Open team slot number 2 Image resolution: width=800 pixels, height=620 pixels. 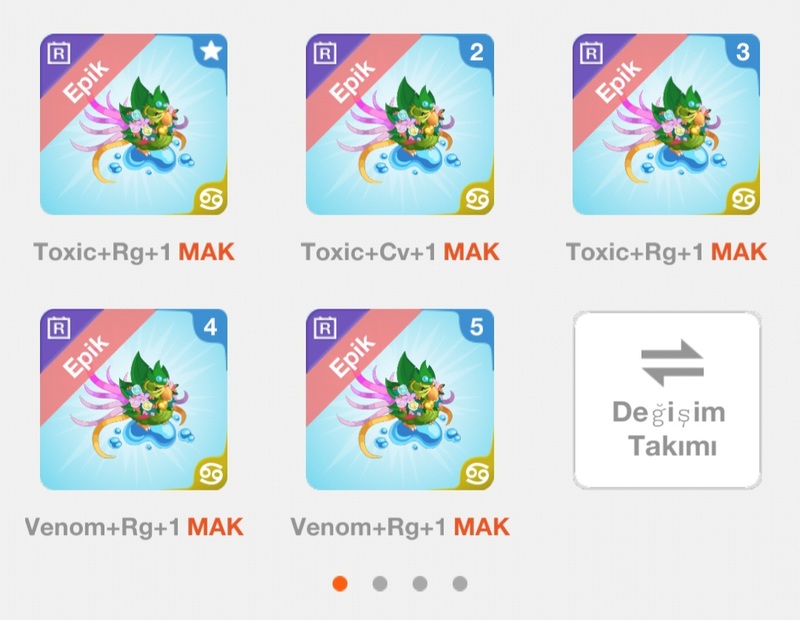click(x=399, y=125)
